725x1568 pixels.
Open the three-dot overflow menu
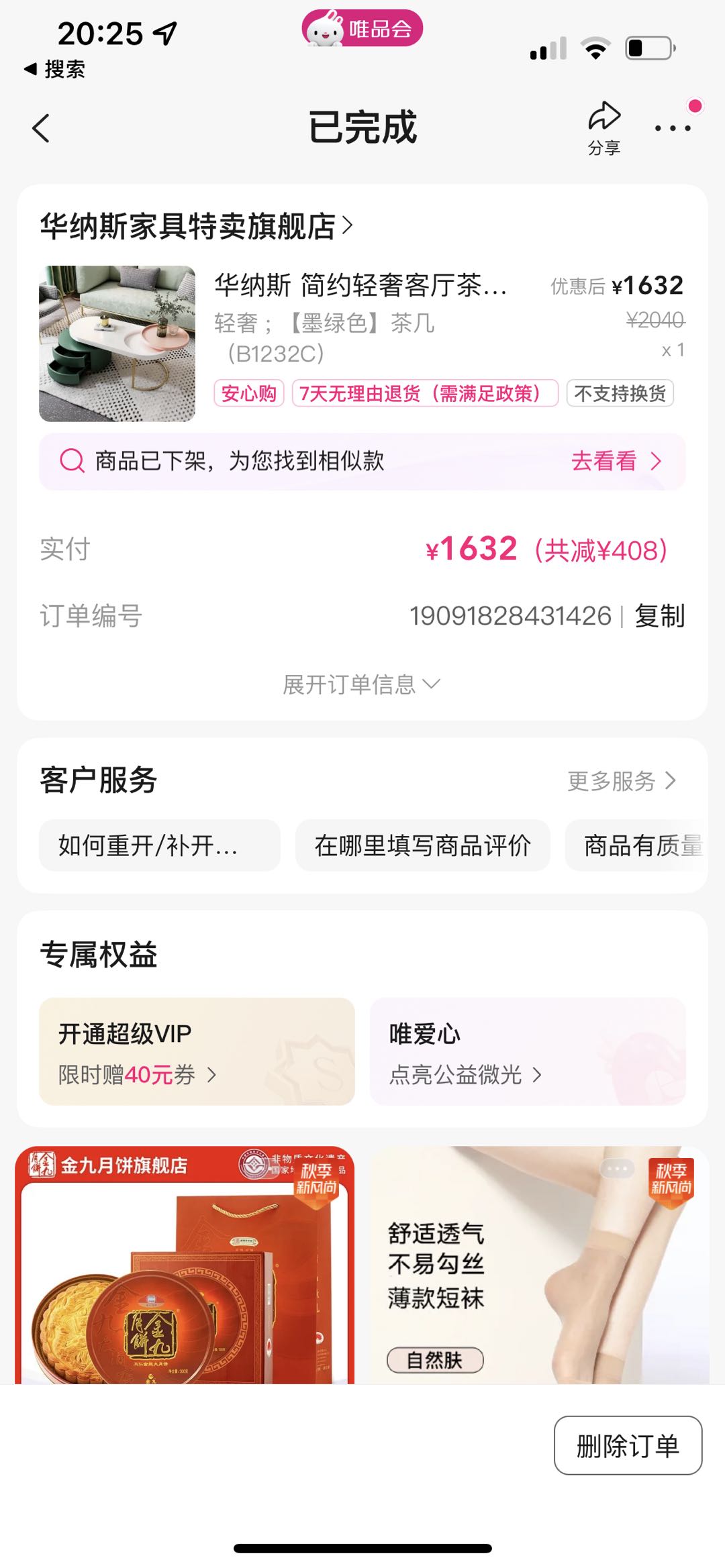click(x=673, y=127)
